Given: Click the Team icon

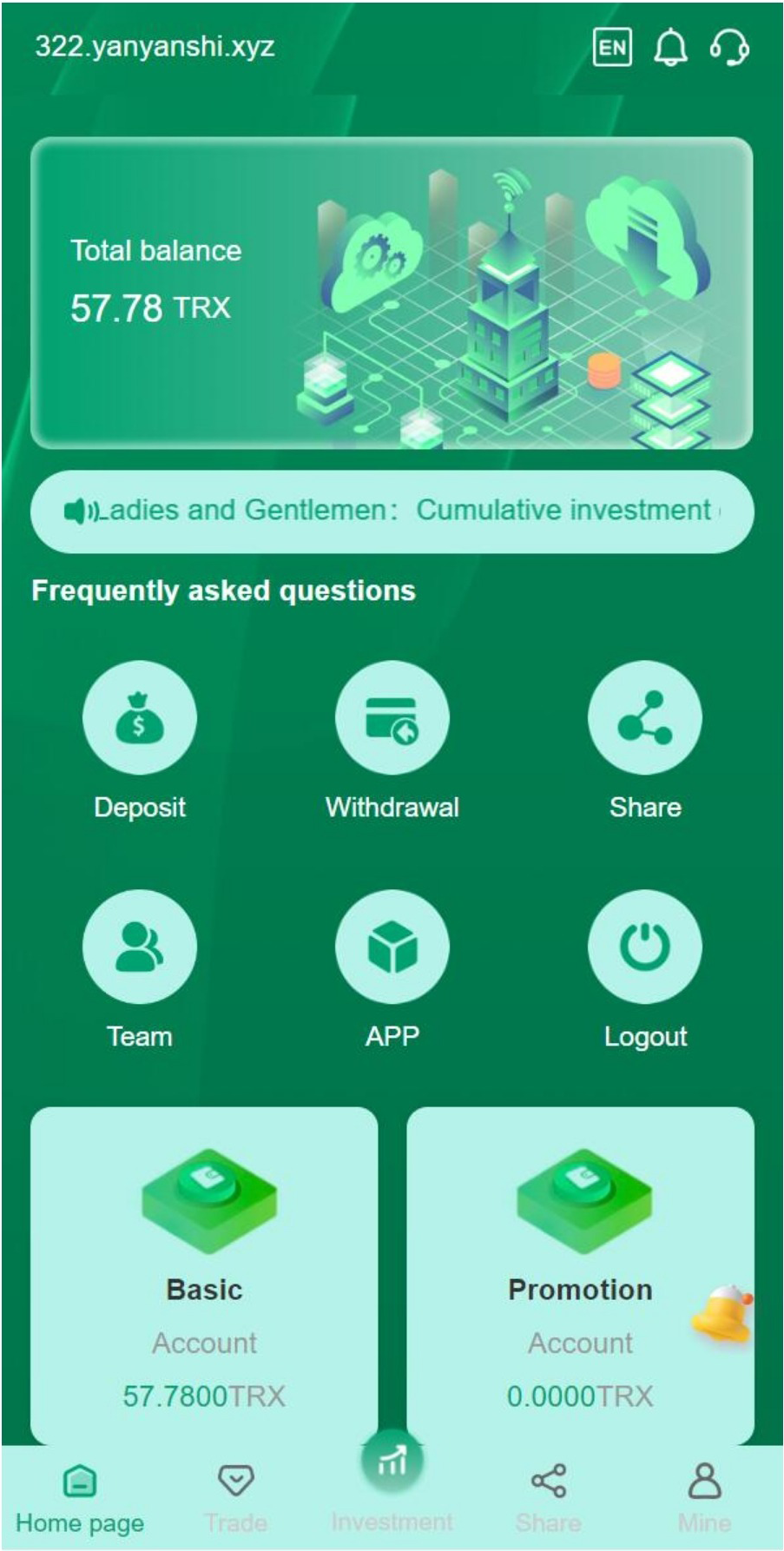Looking at the screenshot, I should [x=139, y=947].
